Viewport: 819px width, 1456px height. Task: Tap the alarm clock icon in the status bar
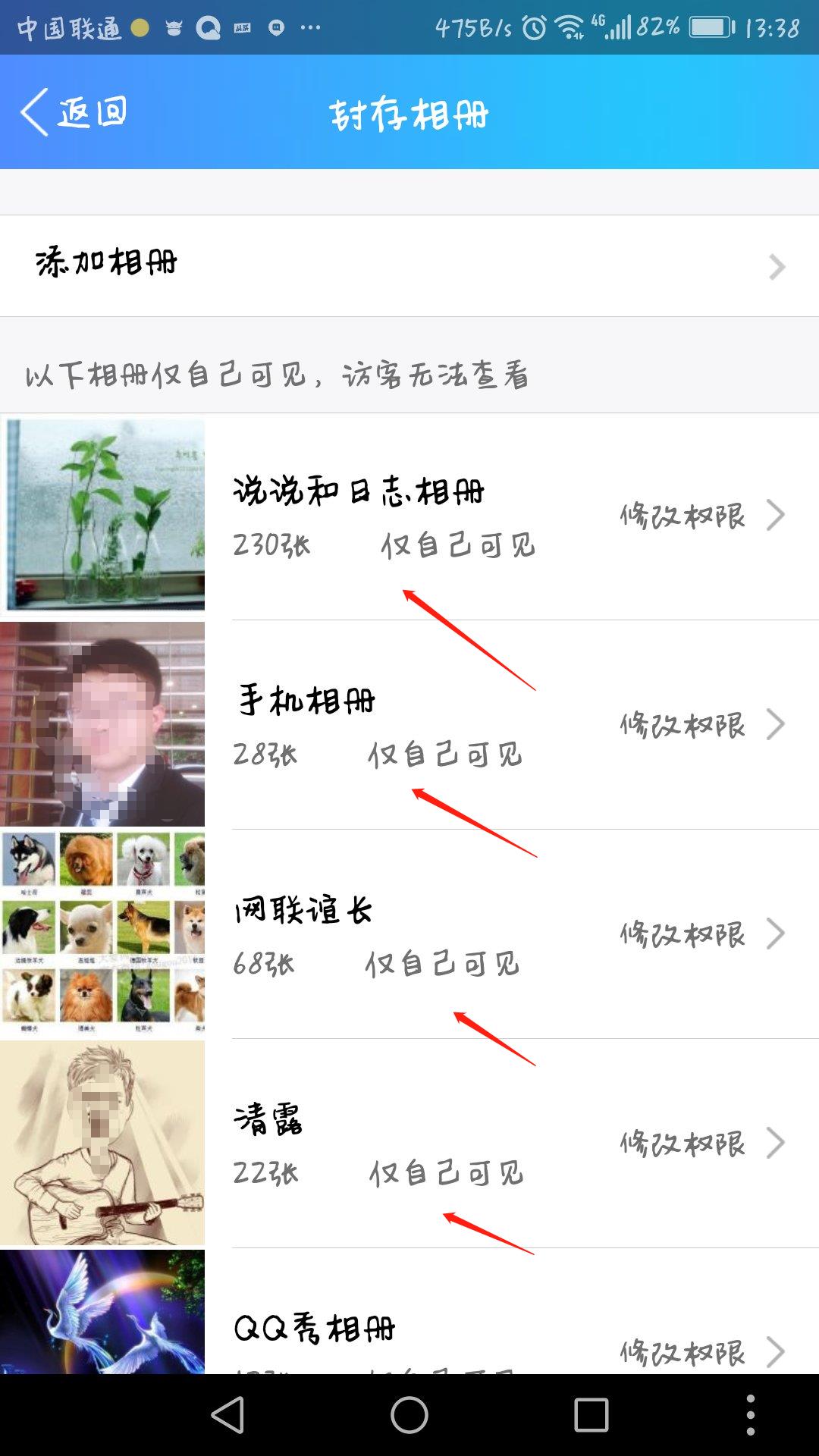click(535, 27)
